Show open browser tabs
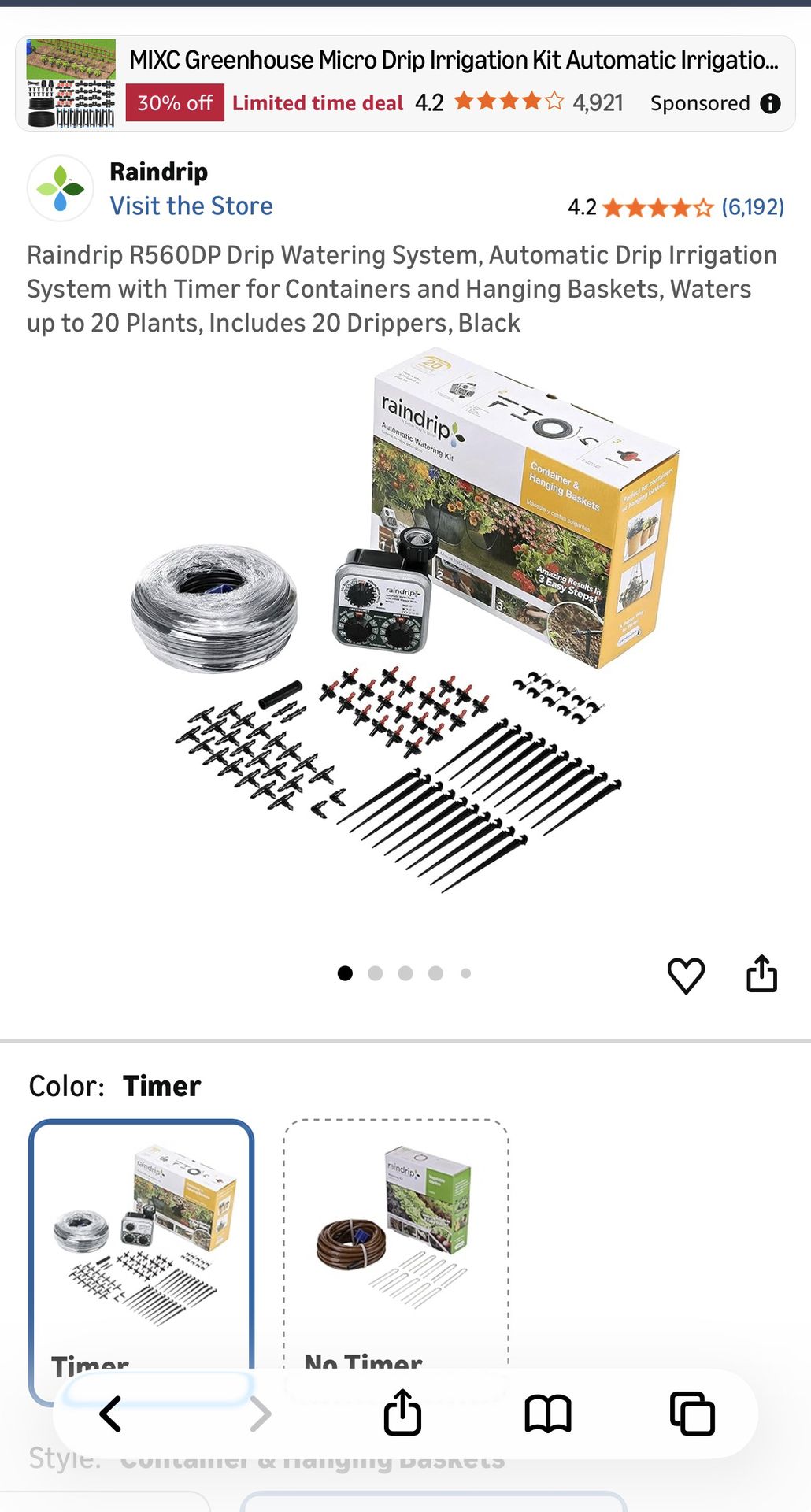The image size is (811, 1512). (x=692, y=1414)
